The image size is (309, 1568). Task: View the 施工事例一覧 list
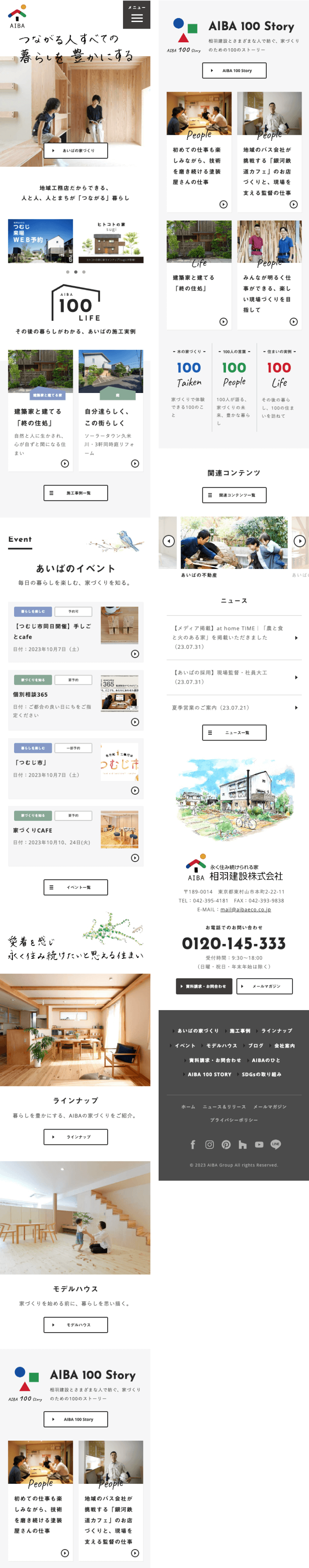[76, 492]
